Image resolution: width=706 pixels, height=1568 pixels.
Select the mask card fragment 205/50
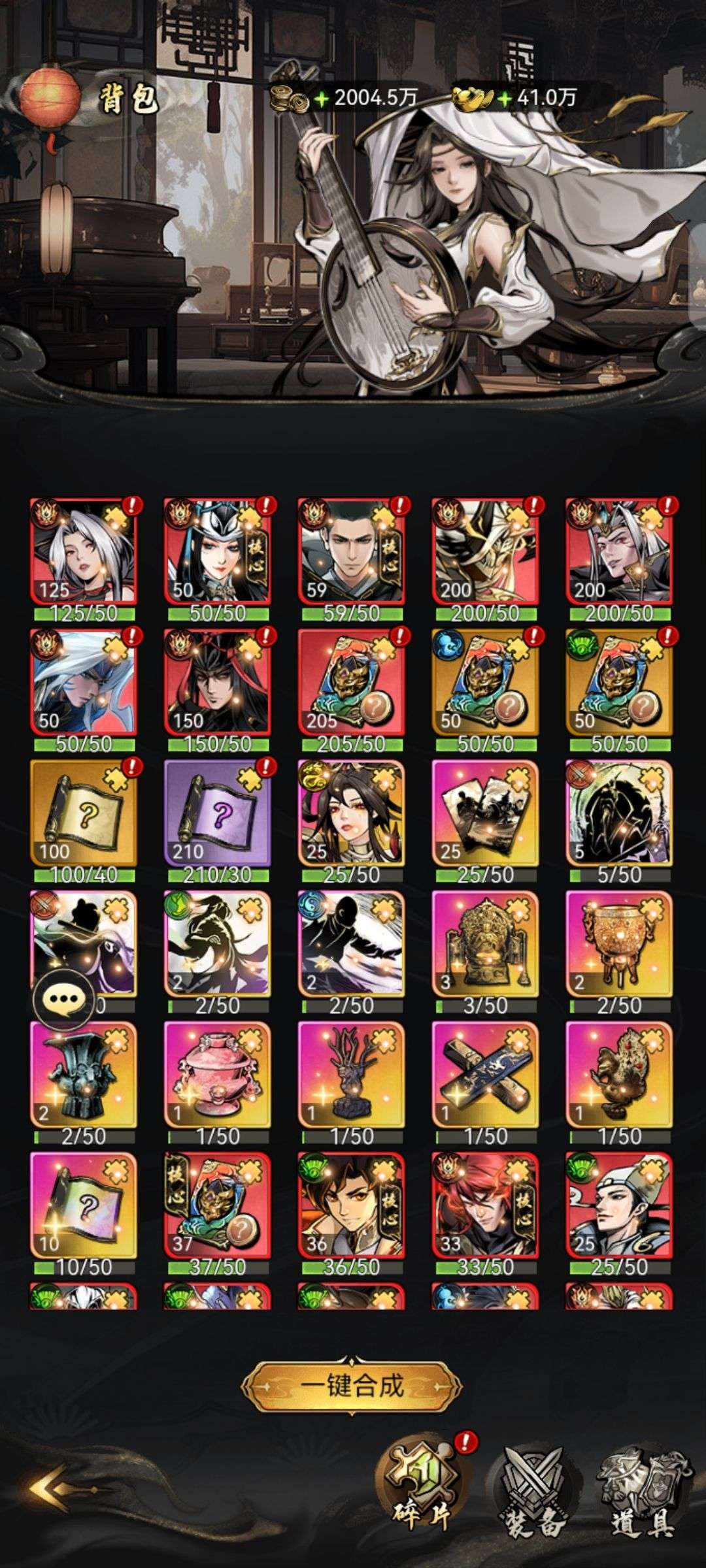click(351, 682)
